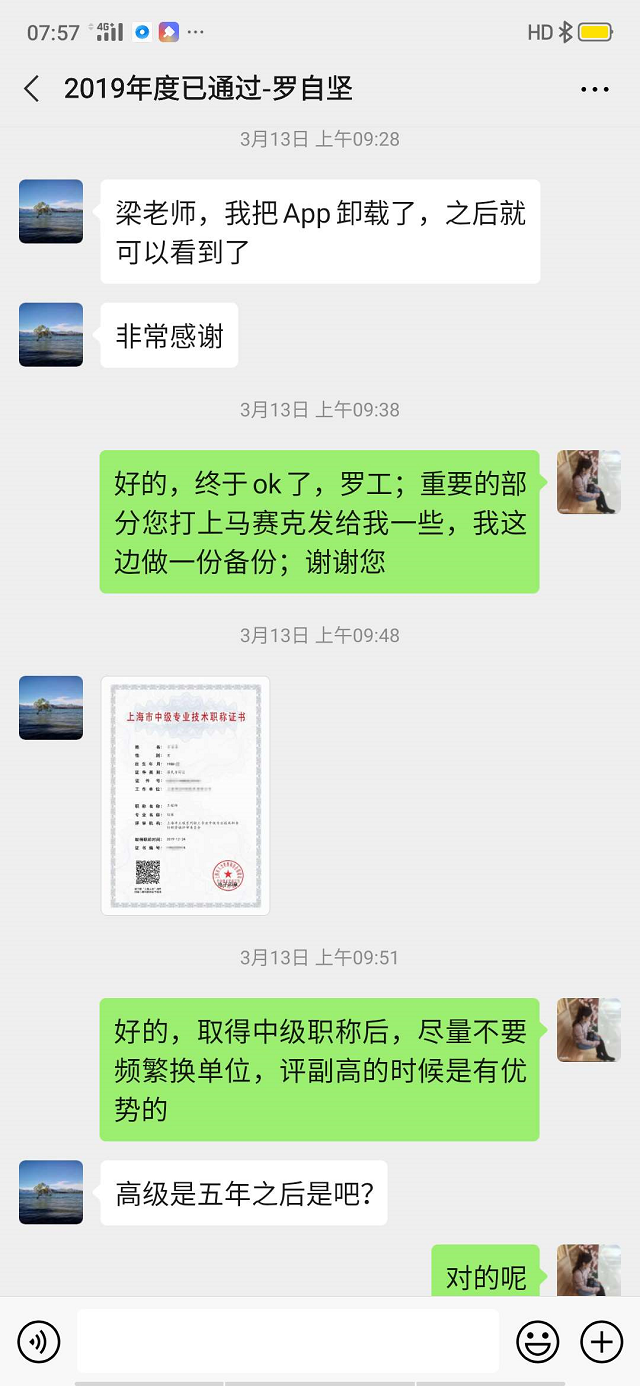Open the emoji picker
This screenshot has width=640, height=1386.
[x=537, y=1341]
